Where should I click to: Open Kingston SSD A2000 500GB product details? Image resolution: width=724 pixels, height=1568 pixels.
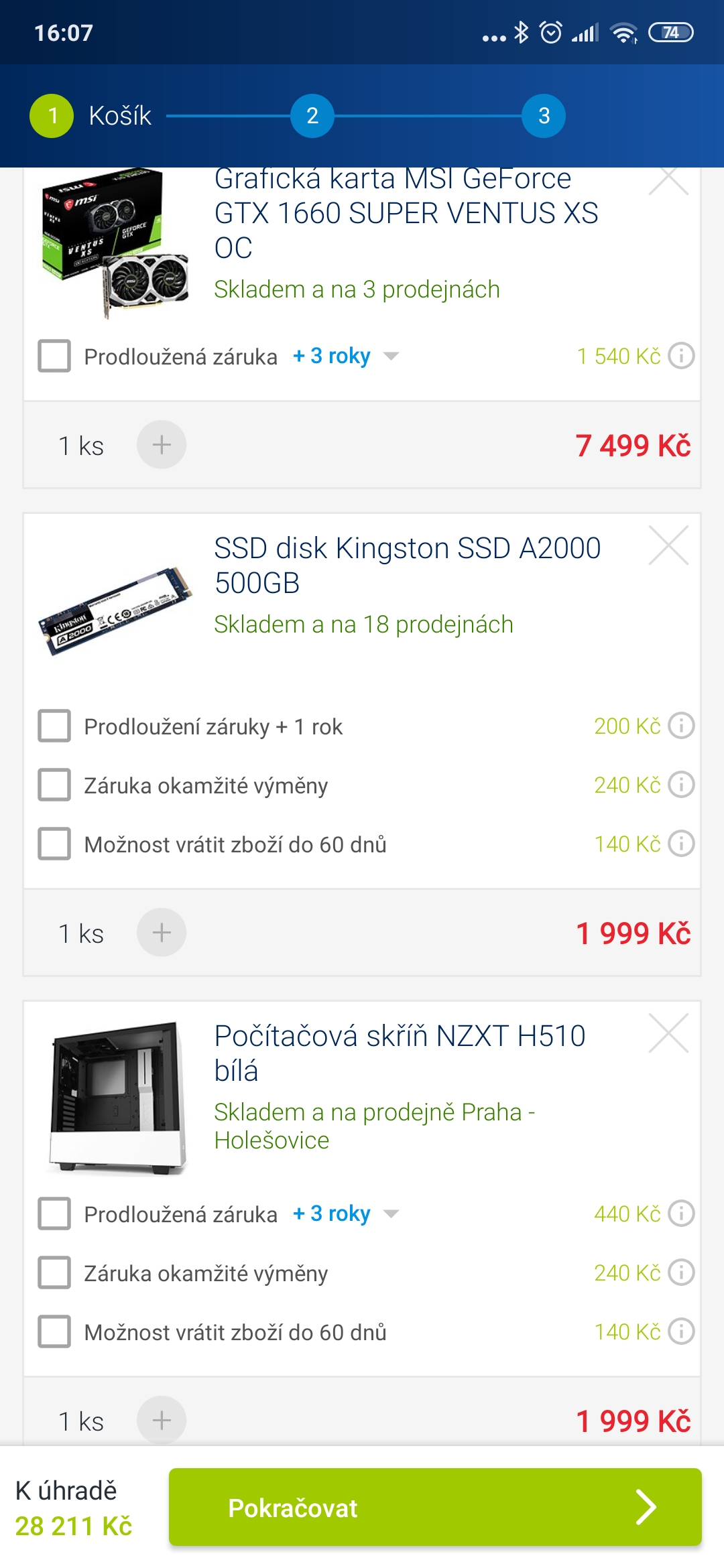(407, 565)
